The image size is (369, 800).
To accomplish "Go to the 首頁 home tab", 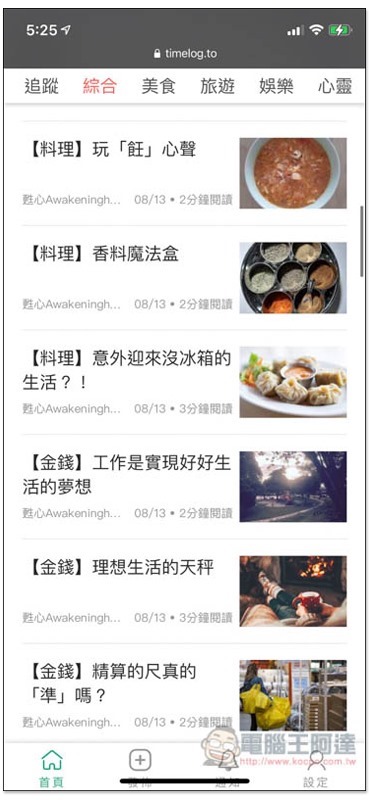I will (x=52, y=768).
